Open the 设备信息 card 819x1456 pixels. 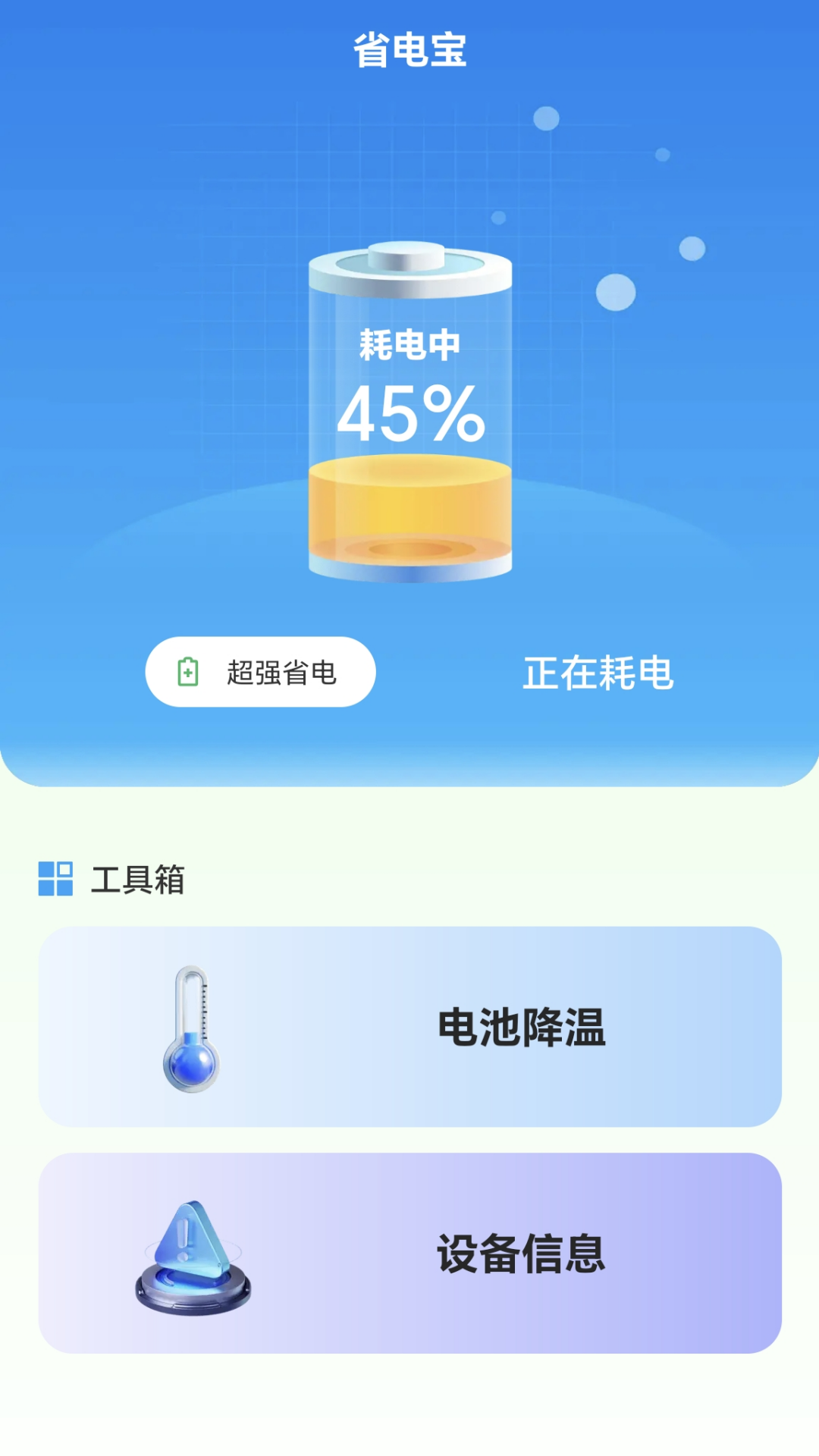point(409,1254)
